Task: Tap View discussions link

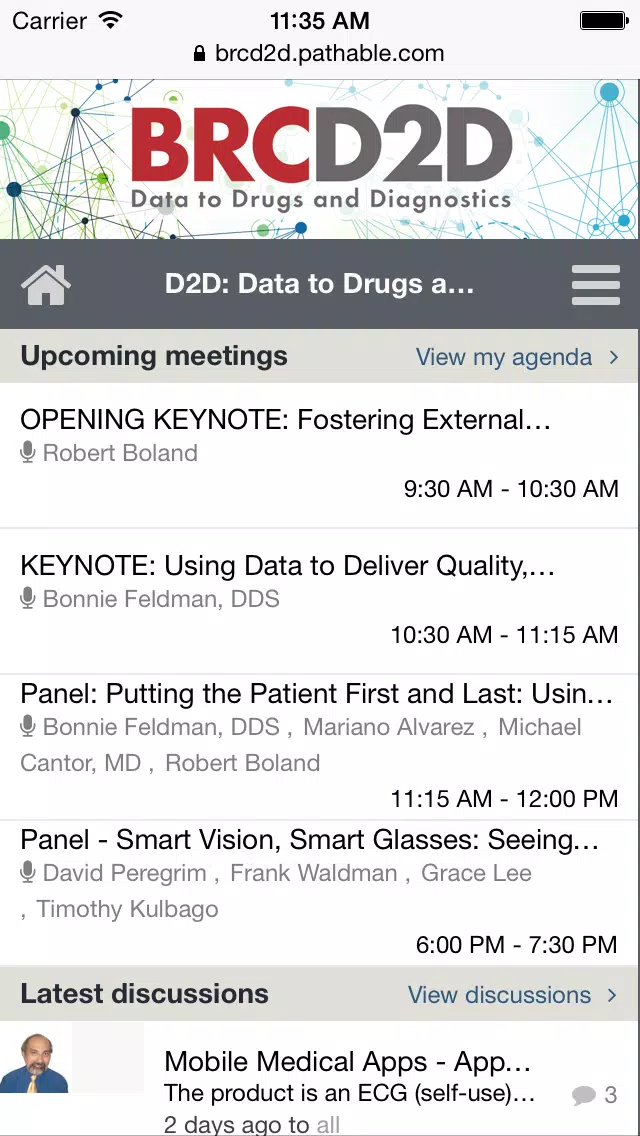Action: click(x=512, y=994)
